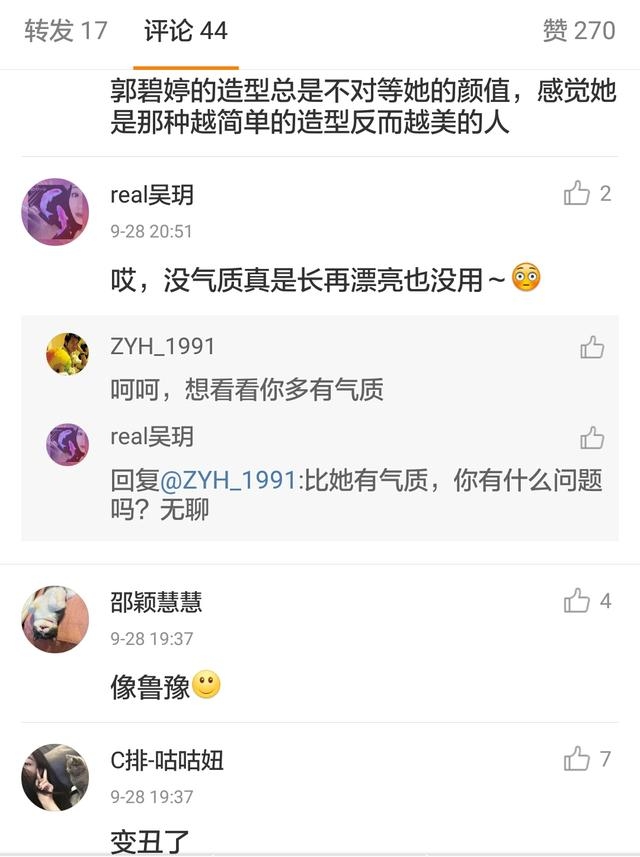The width and height of the screenshot is (640, 857).
Task: Like real吴玥's comment with 2 likes
Action: point(577,193)
